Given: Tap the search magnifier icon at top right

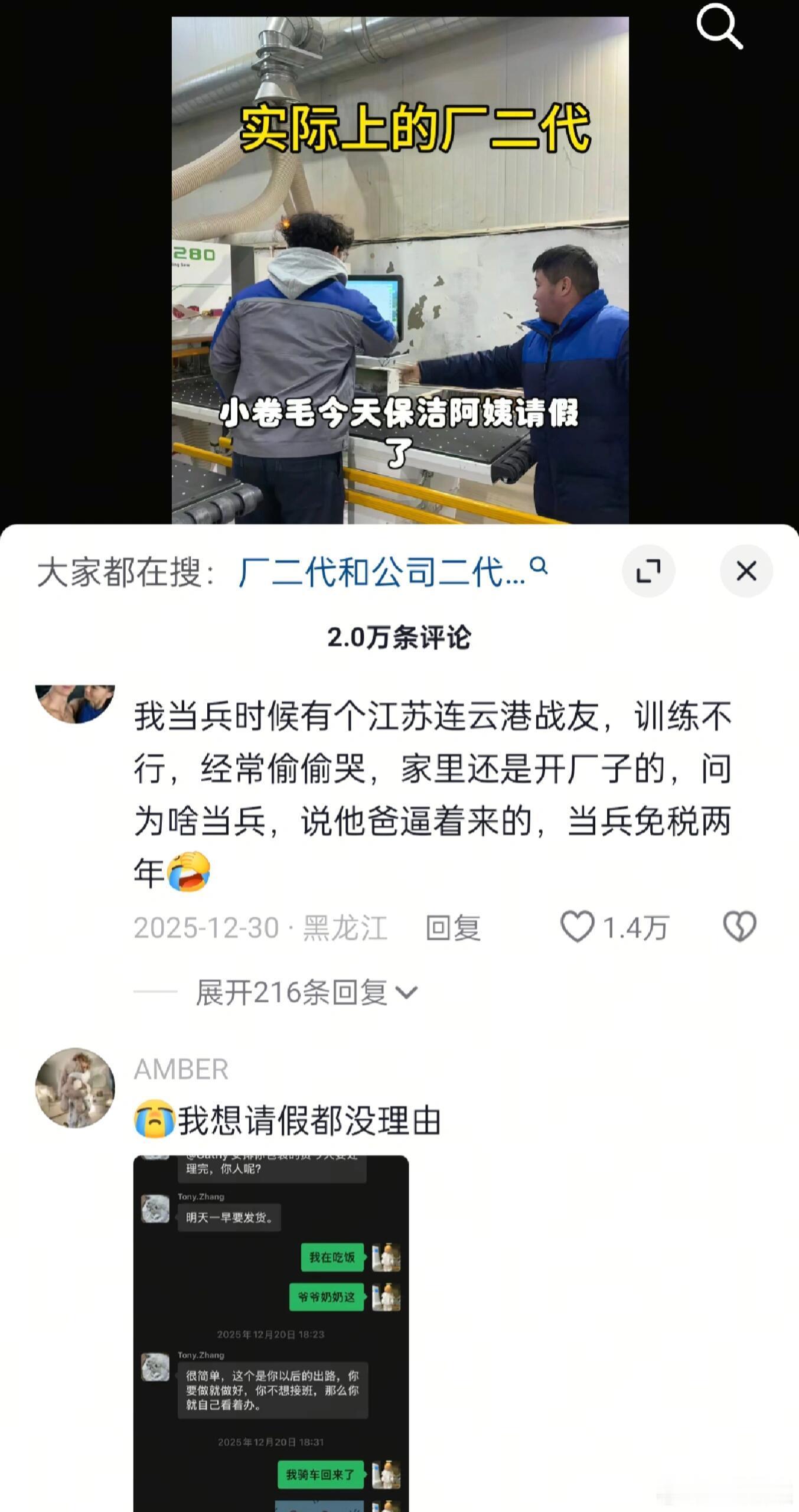Looking at the screenshot, I should click(719, 26).
